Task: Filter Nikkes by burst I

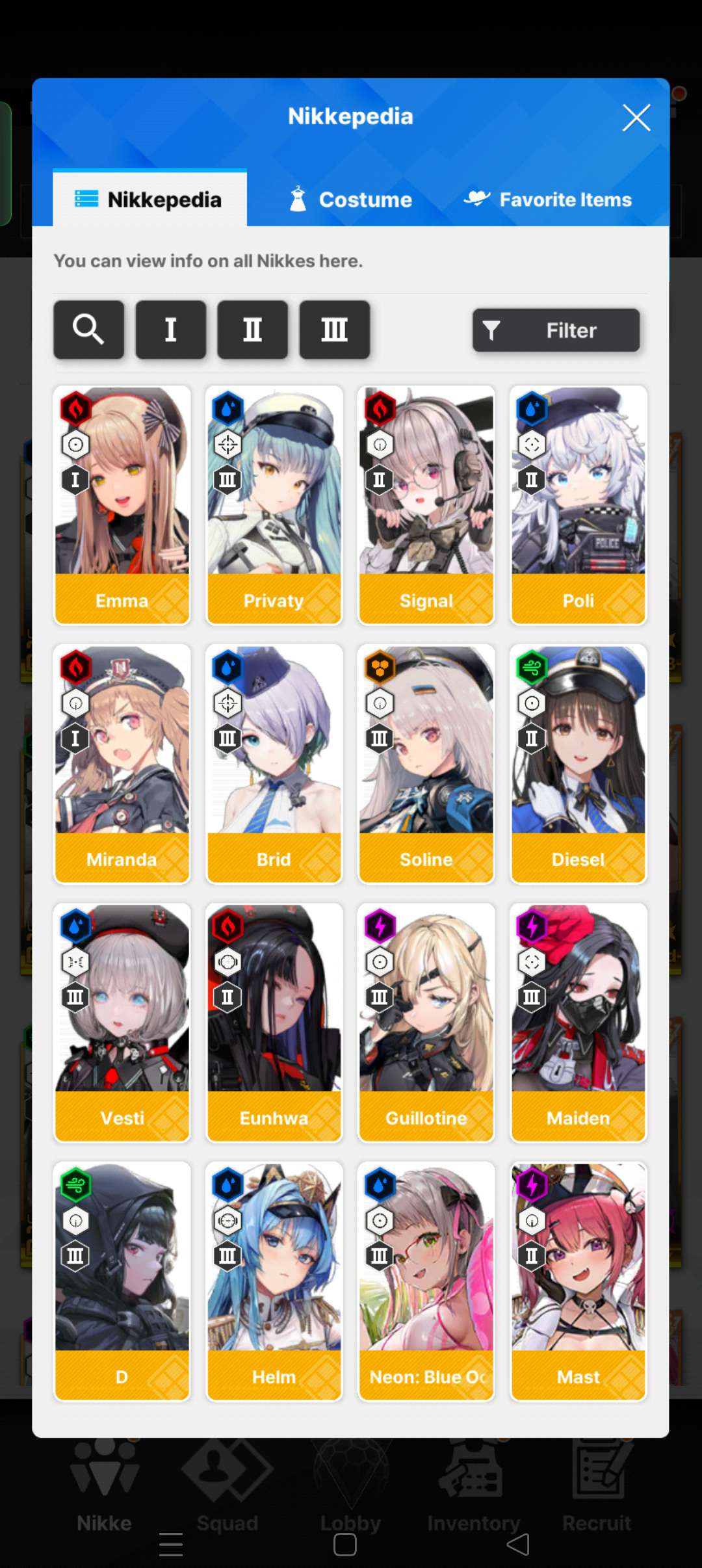Action: click(171, 330)
